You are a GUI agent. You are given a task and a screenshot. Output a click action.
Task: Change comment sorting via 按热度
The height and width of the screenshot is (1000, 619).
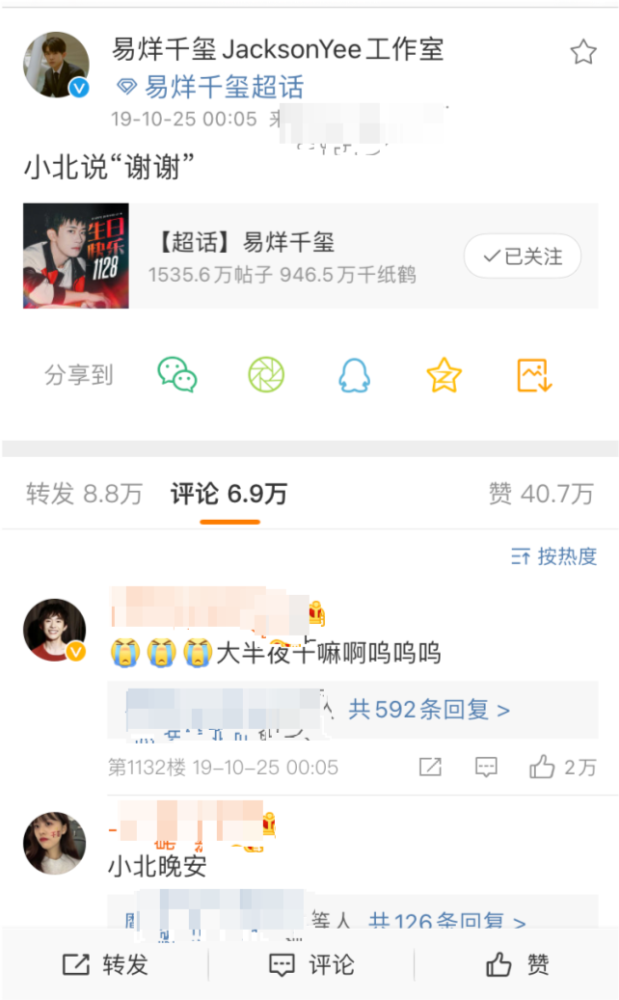coord(554,557)
